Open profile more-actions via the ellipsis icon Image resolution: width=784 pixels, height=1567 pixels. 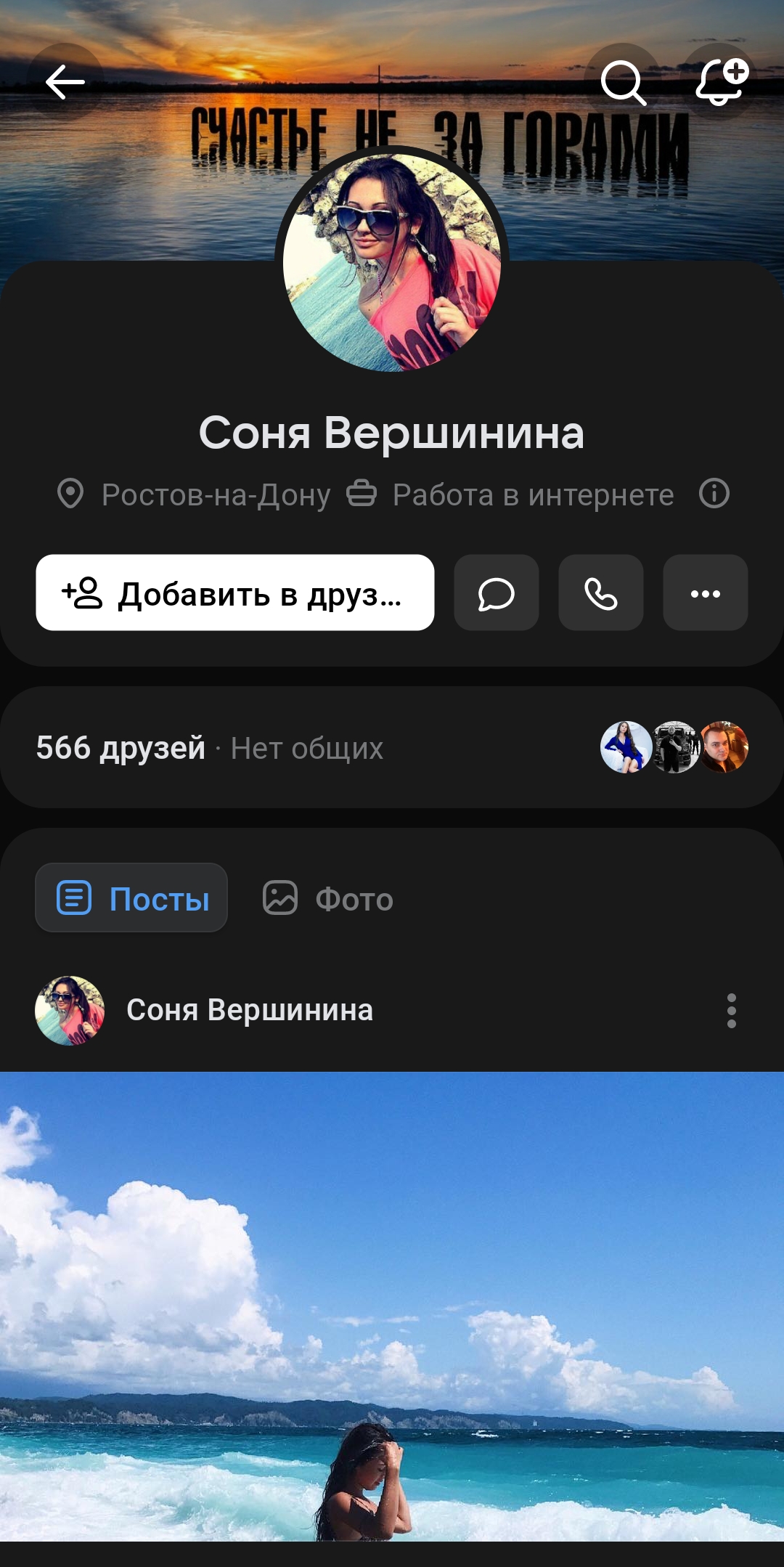[705, 593]
